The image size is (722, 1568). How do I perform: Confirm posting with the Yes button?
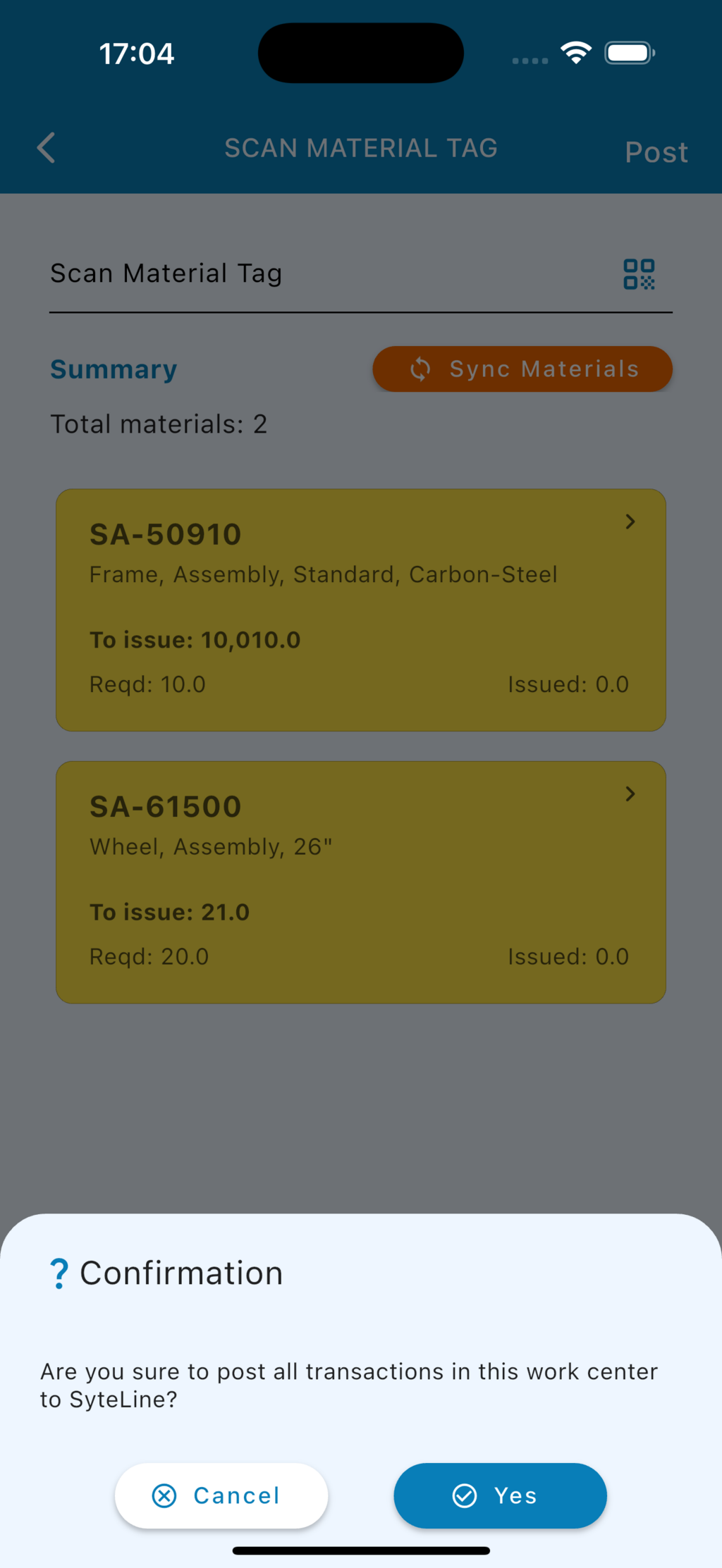[x=500, y=1495]
